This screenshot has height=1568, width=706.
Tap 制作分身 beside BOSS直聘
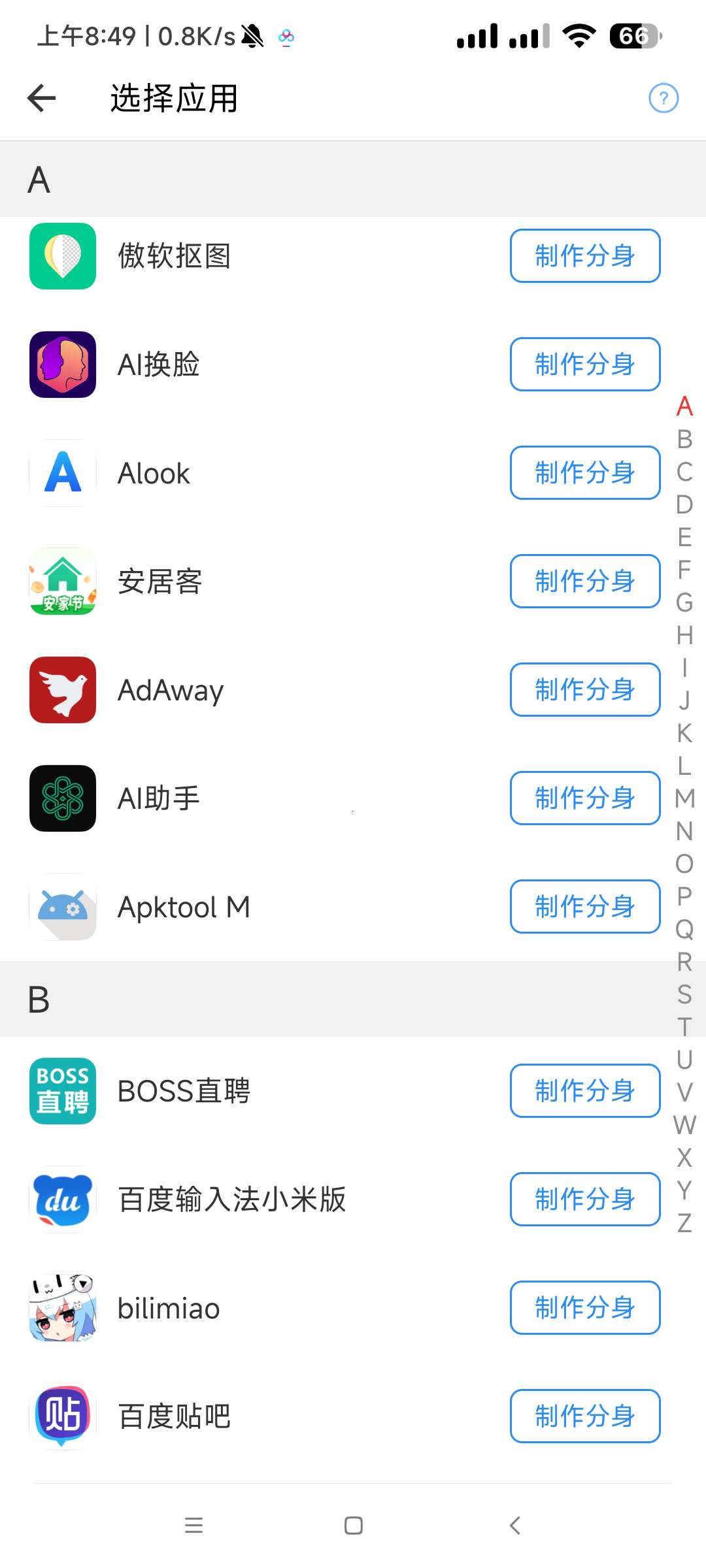585,1091
